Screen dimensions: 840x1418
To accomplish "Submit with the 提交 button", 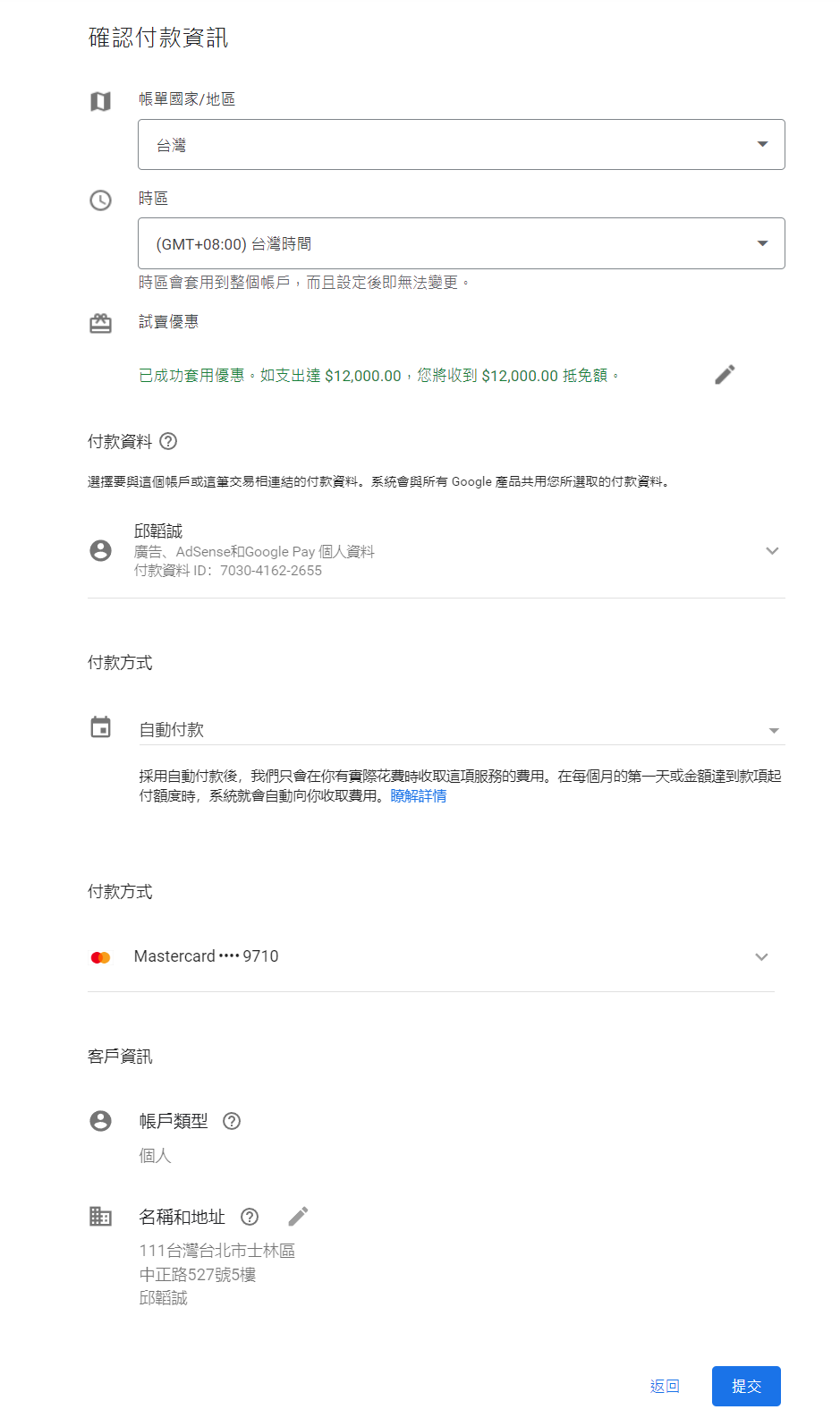I will pos(746,1386).
